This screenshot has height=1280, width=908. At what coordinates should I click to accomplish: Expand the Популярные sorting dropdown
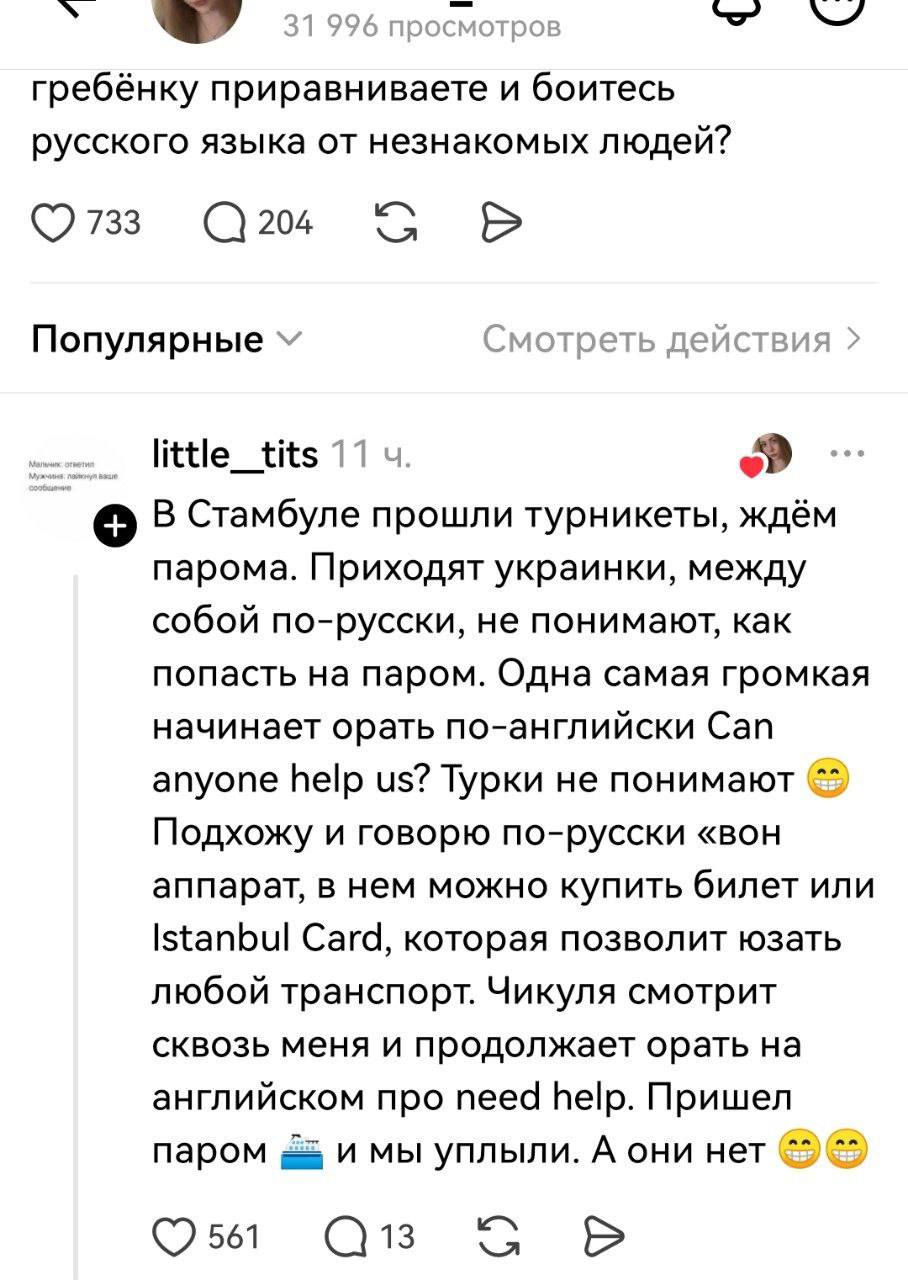[164, 340]
